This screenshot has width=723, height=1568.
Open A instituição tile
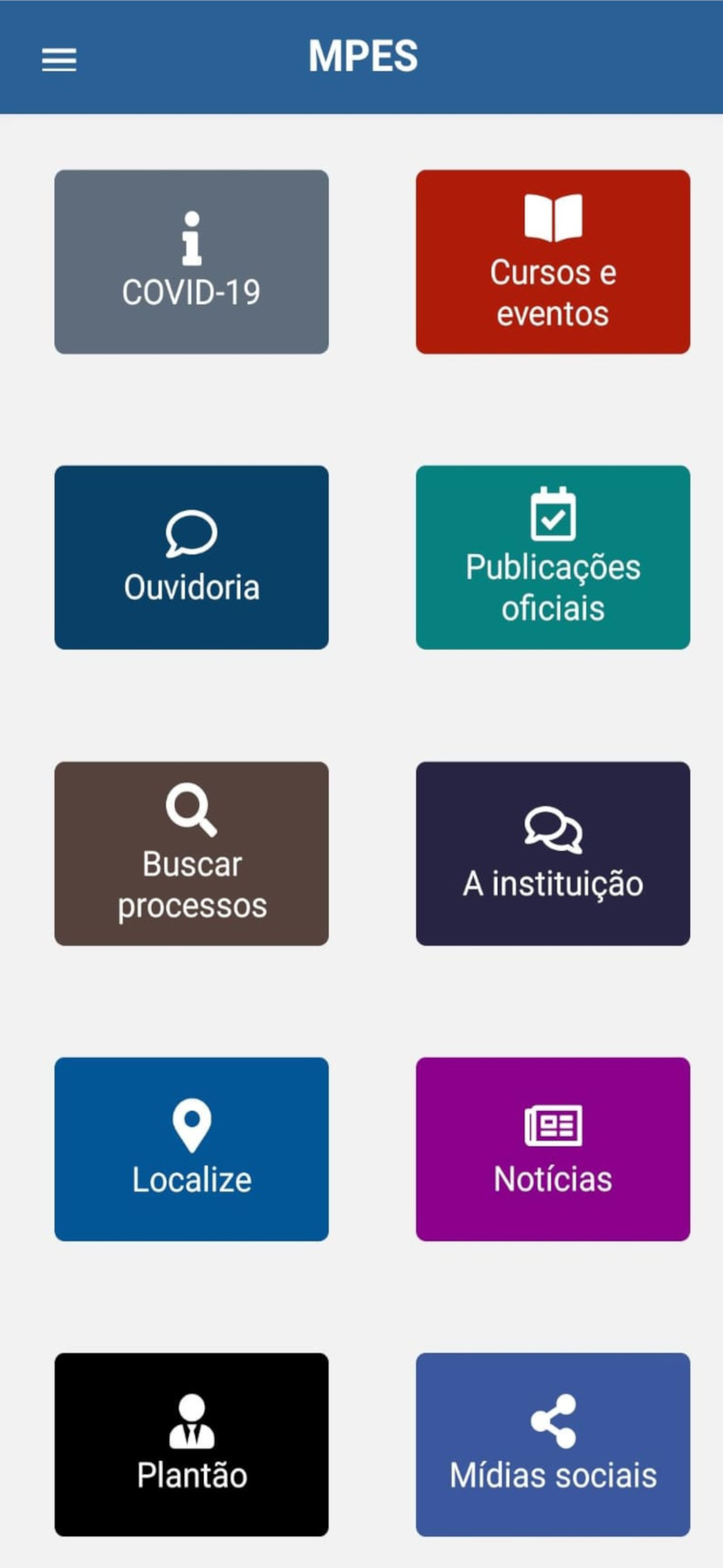point(553,854)
